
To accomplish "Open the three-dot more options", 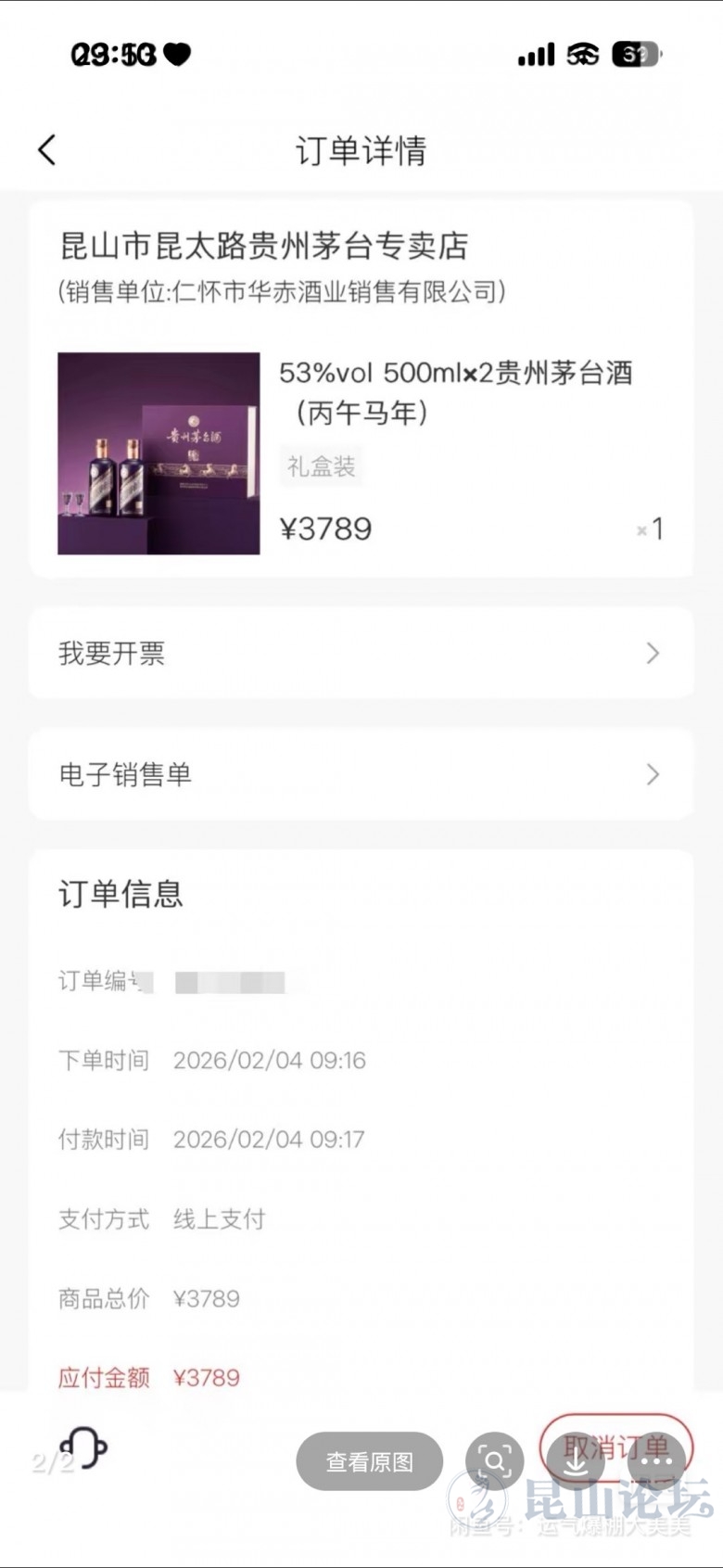I will [x=656, y=1461].
